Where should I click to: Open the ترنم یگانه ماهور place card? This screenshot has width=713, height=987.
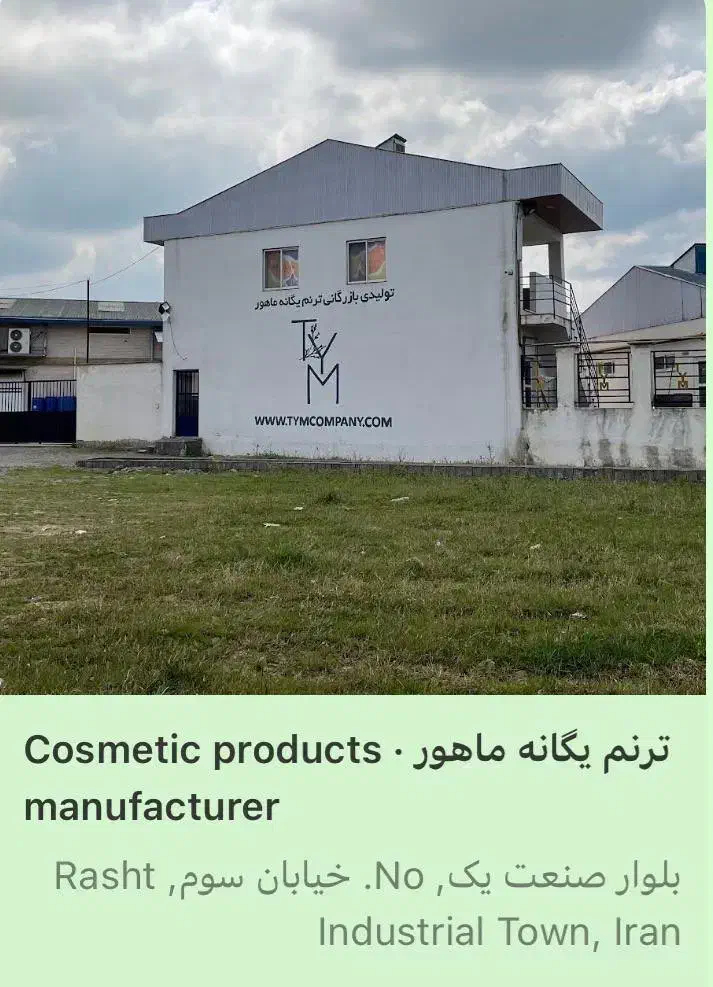coord(352,494)
